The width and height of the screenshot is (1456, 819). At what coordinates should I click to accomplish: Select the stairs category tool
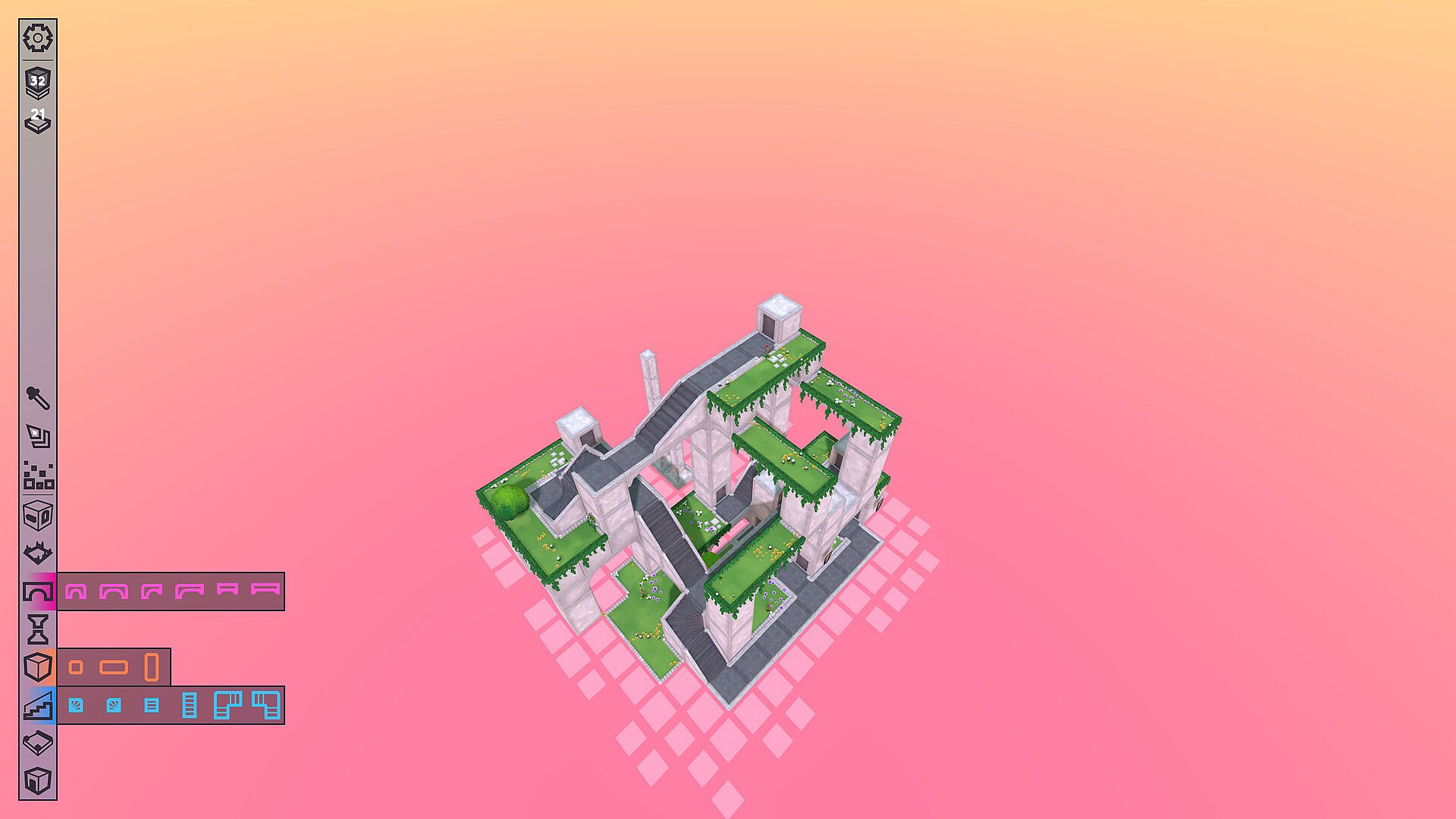tap(37, 706)
